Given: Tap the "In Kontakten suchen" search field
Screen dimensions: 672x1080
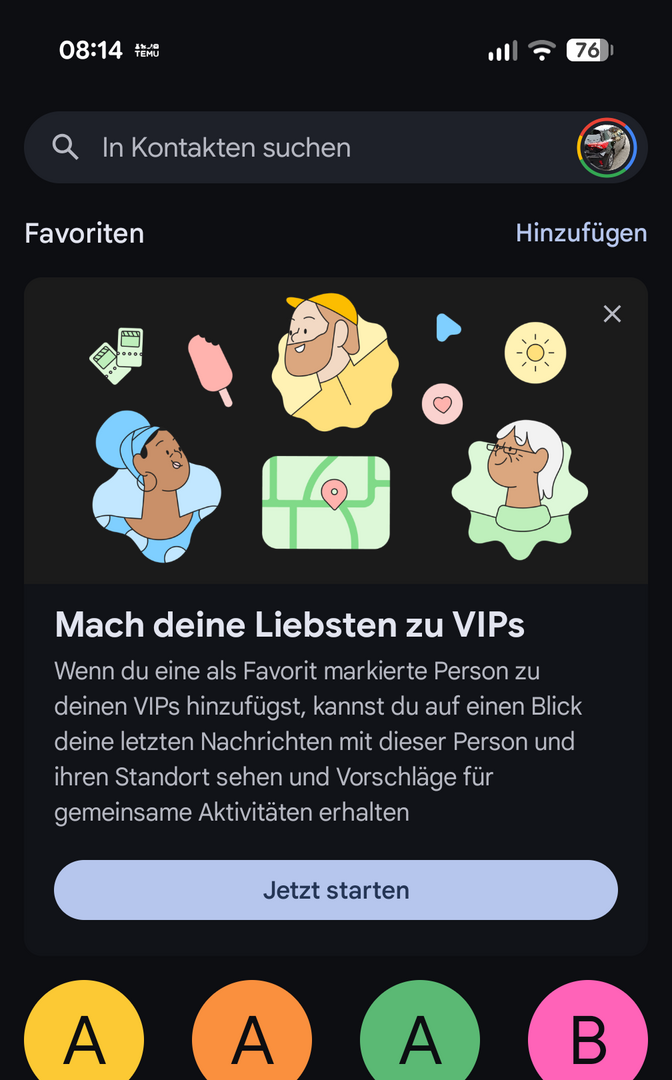Looking at the screenshot, I should pyautogui.click(x=300, y=148).
